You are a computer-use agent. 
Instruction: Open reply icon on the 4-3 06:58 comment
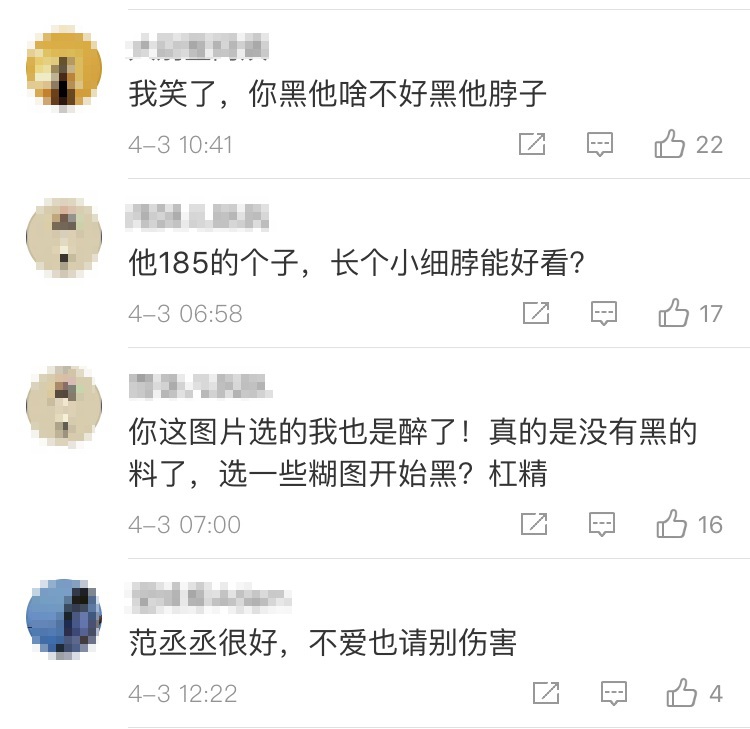point(603,314)
